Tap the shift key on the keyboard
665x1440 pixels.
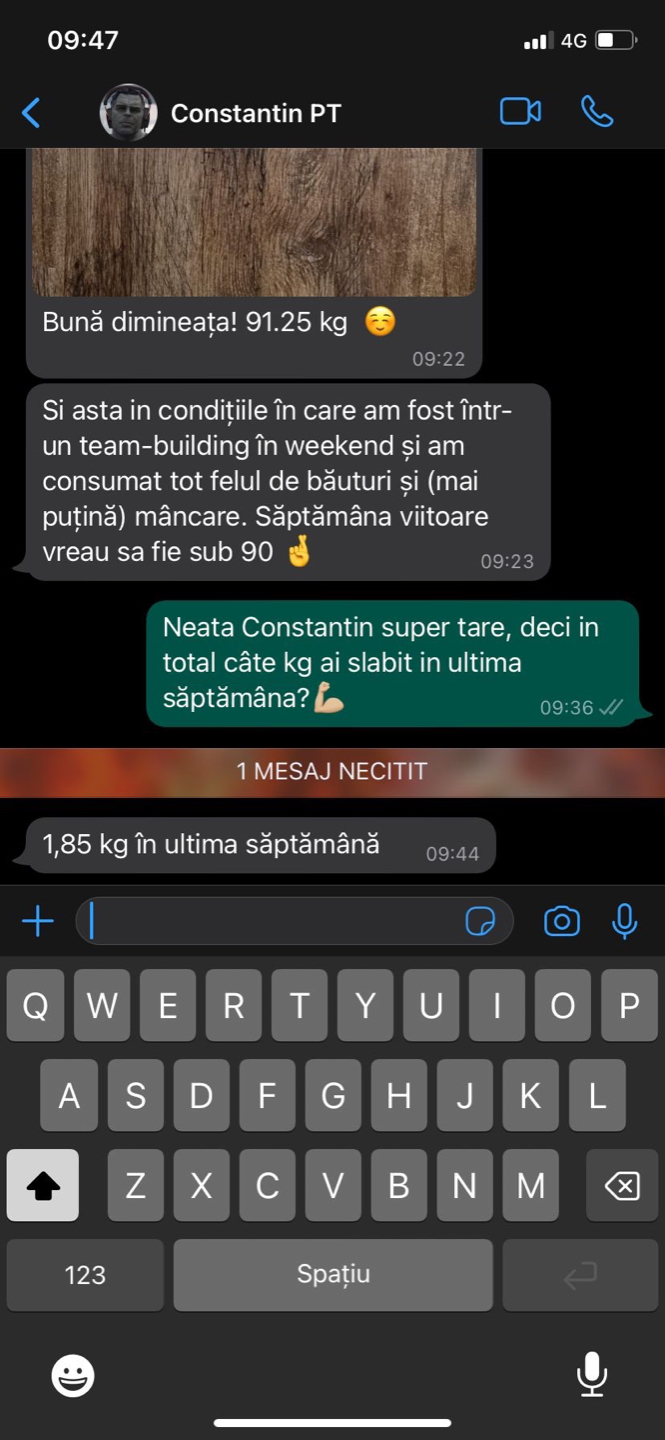coord(43,1185)
